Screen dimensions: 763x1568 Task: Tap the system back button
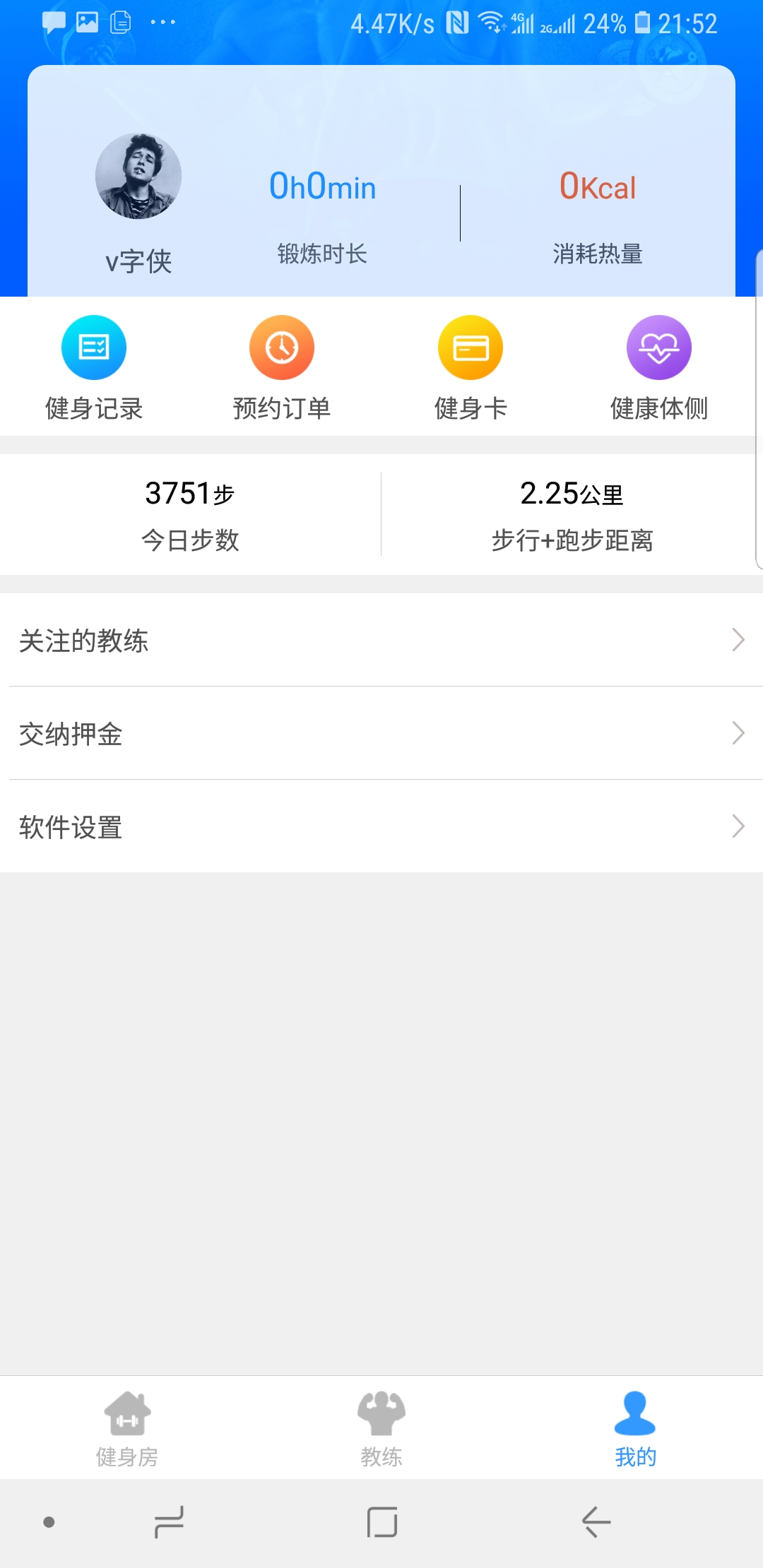click(x=596, y=1521)
